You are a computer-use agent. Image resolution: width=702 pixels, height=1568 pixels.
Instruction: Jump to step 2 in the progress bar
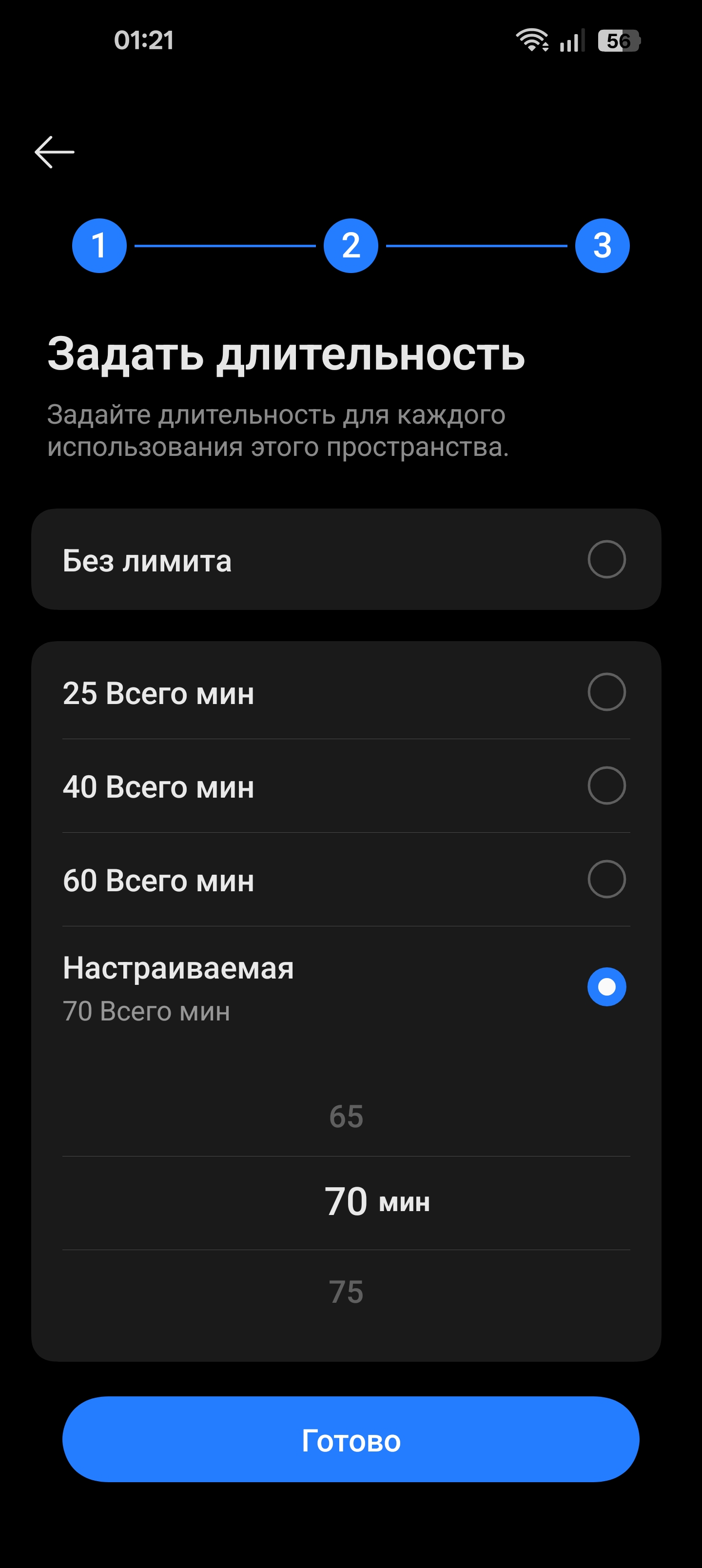pyautogui.click(x=351, y=246)
